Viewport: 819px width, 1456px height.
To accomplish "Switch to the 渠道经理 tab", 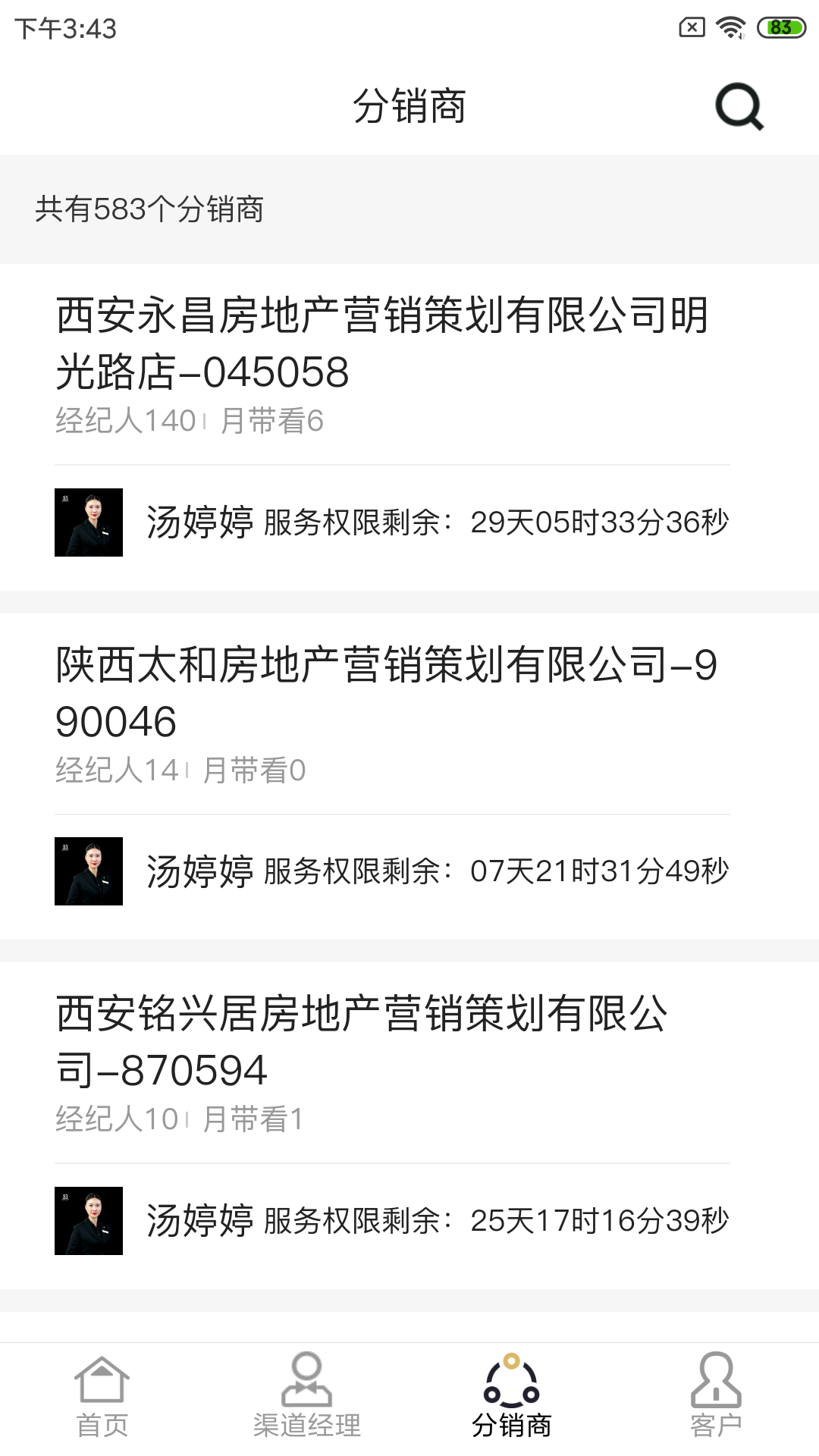I will coord(307,1397).
